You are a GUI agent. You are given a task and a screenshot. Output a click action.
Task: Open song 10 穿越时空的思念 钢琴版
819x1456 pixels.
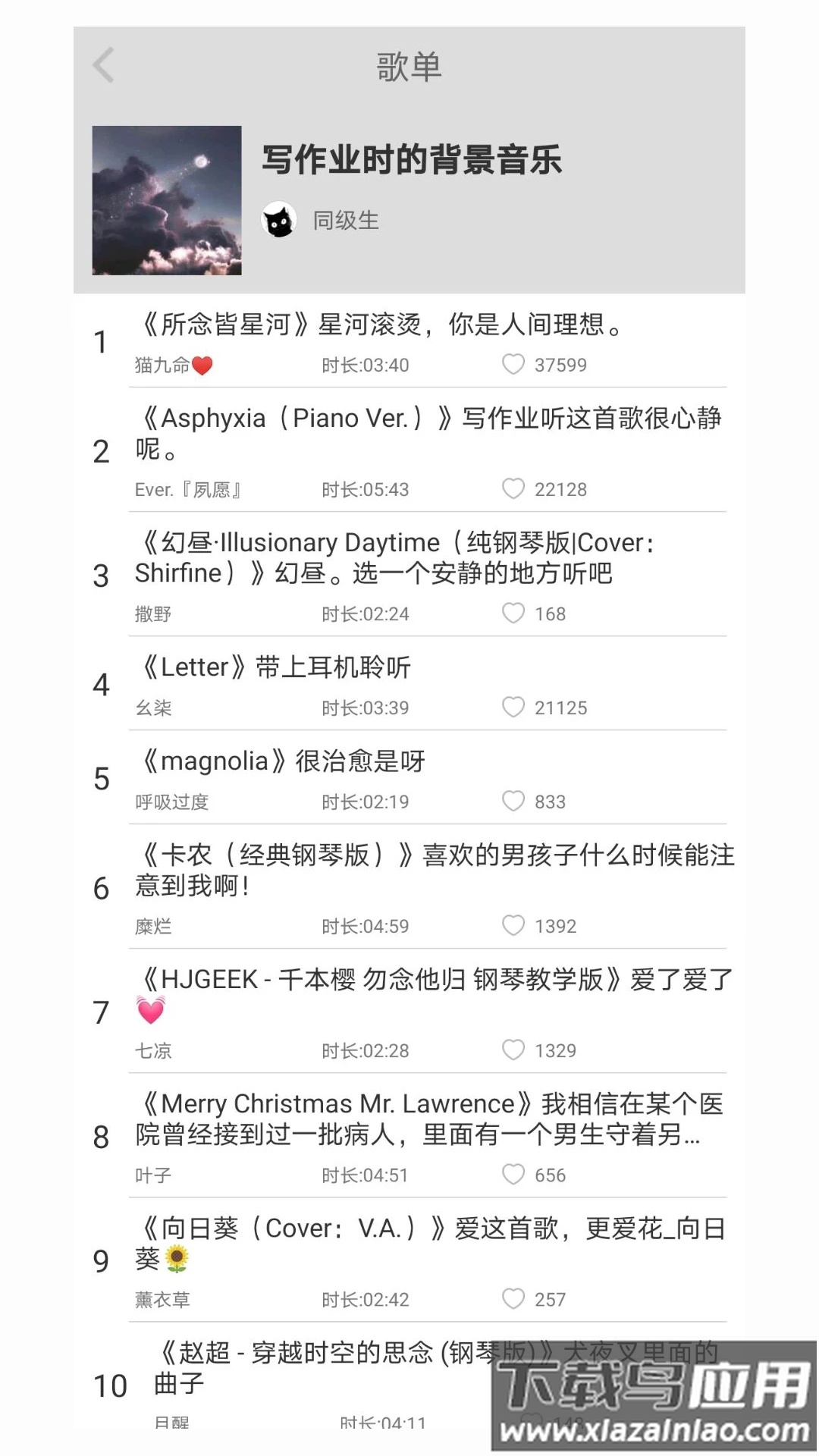click(x=318, y=1367)
